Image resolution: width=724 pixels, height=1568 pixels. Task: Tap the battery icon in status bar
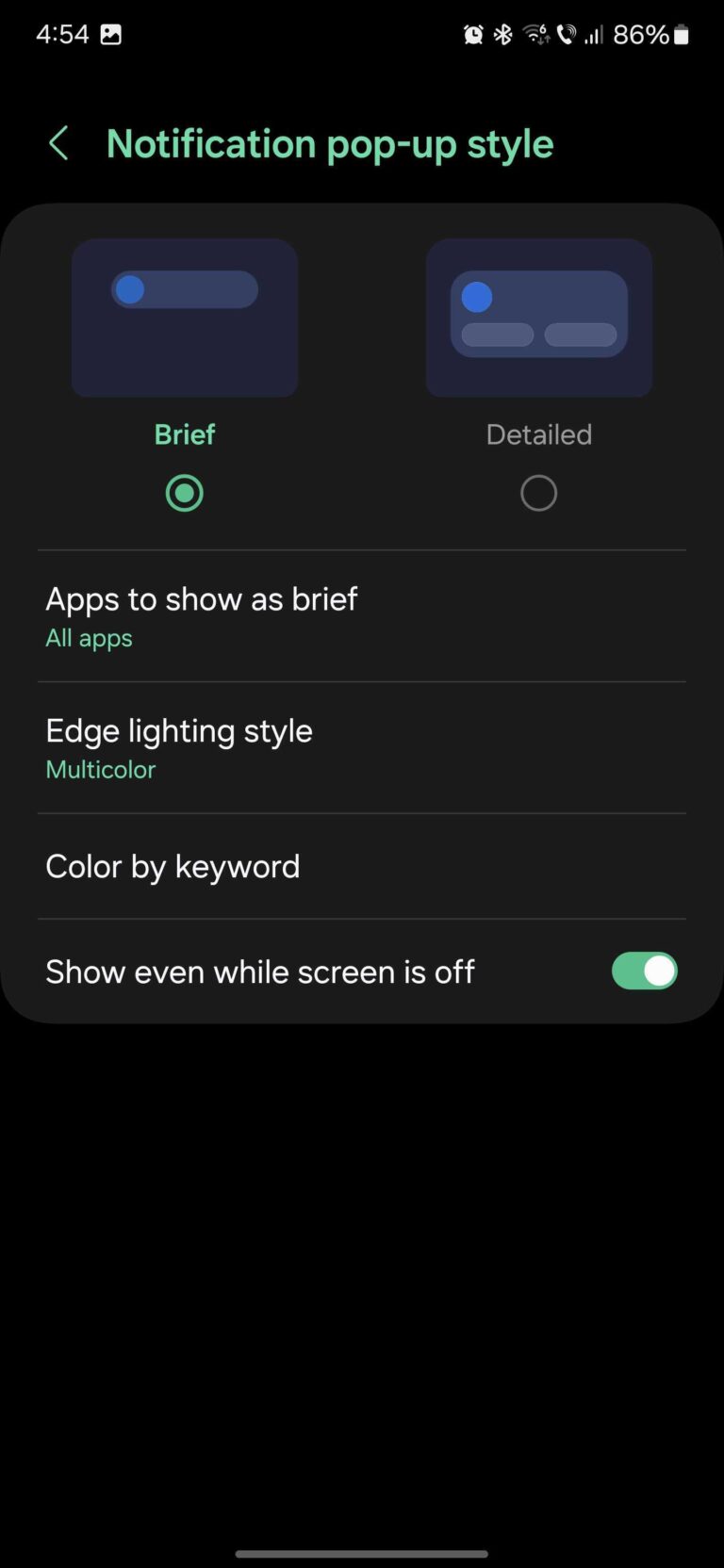click(x=681, y=34)
